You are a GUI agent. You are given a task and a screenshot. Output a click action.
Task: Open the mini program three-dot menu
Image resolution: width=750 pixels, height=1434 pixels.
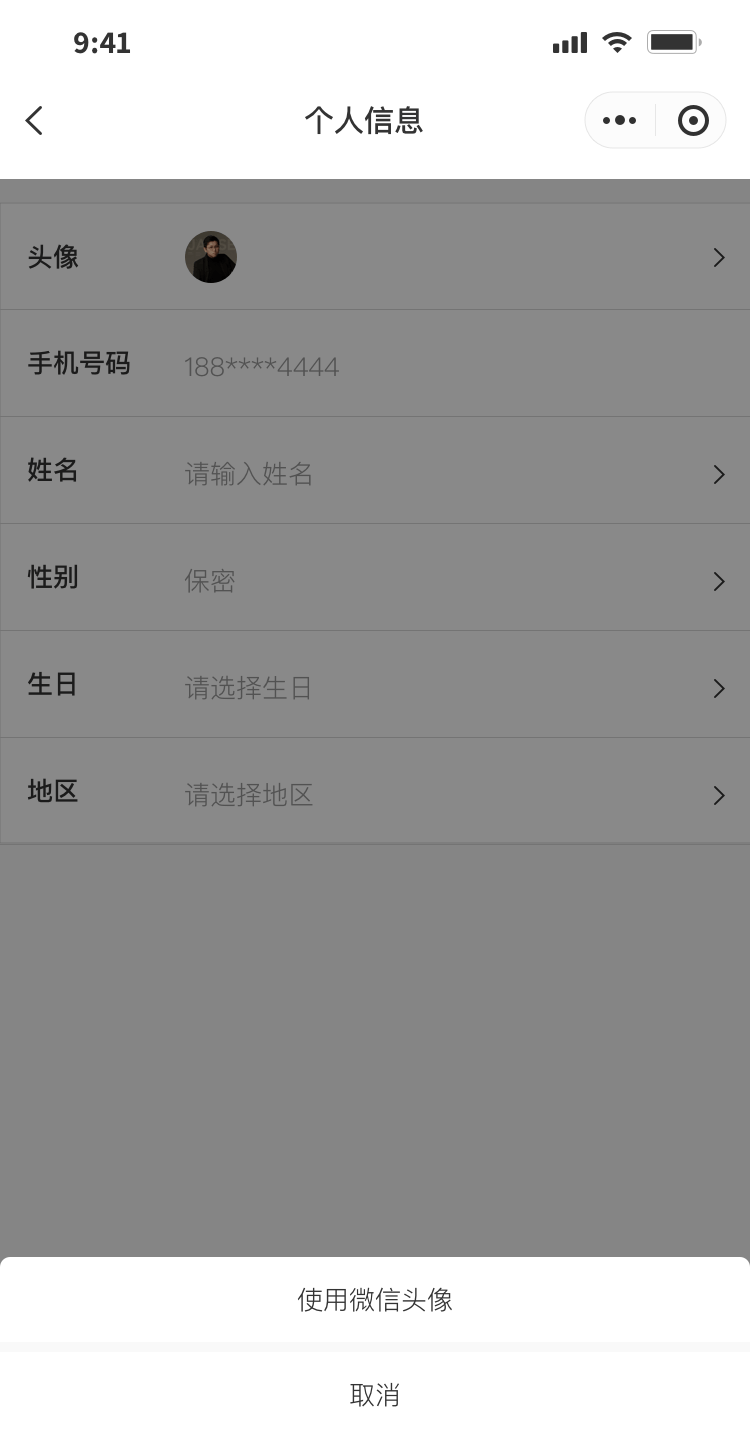619,121
